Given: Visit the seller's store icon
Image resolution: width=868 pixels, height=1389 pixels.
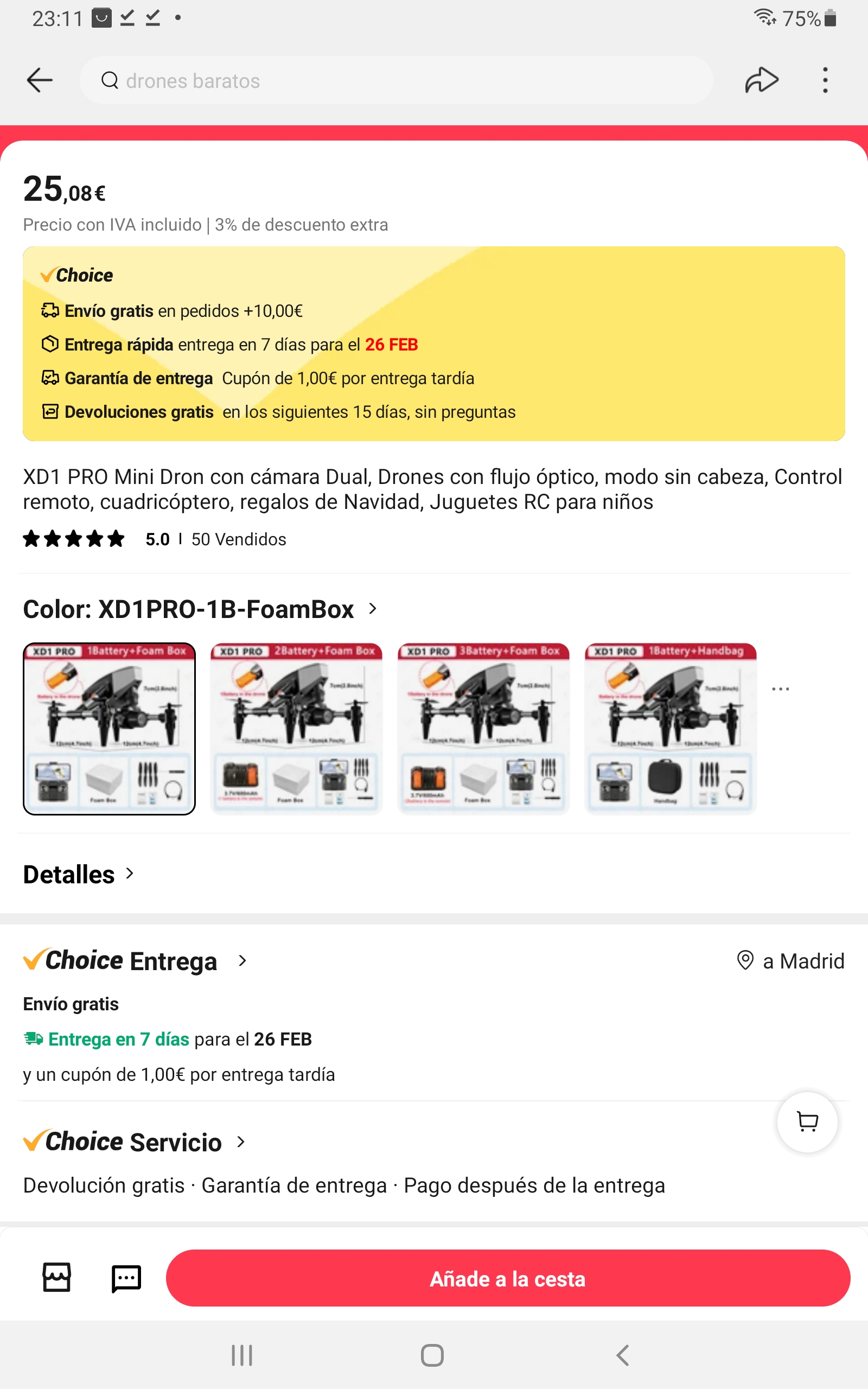Looking at the screenshot, I should click(57, 1278).
